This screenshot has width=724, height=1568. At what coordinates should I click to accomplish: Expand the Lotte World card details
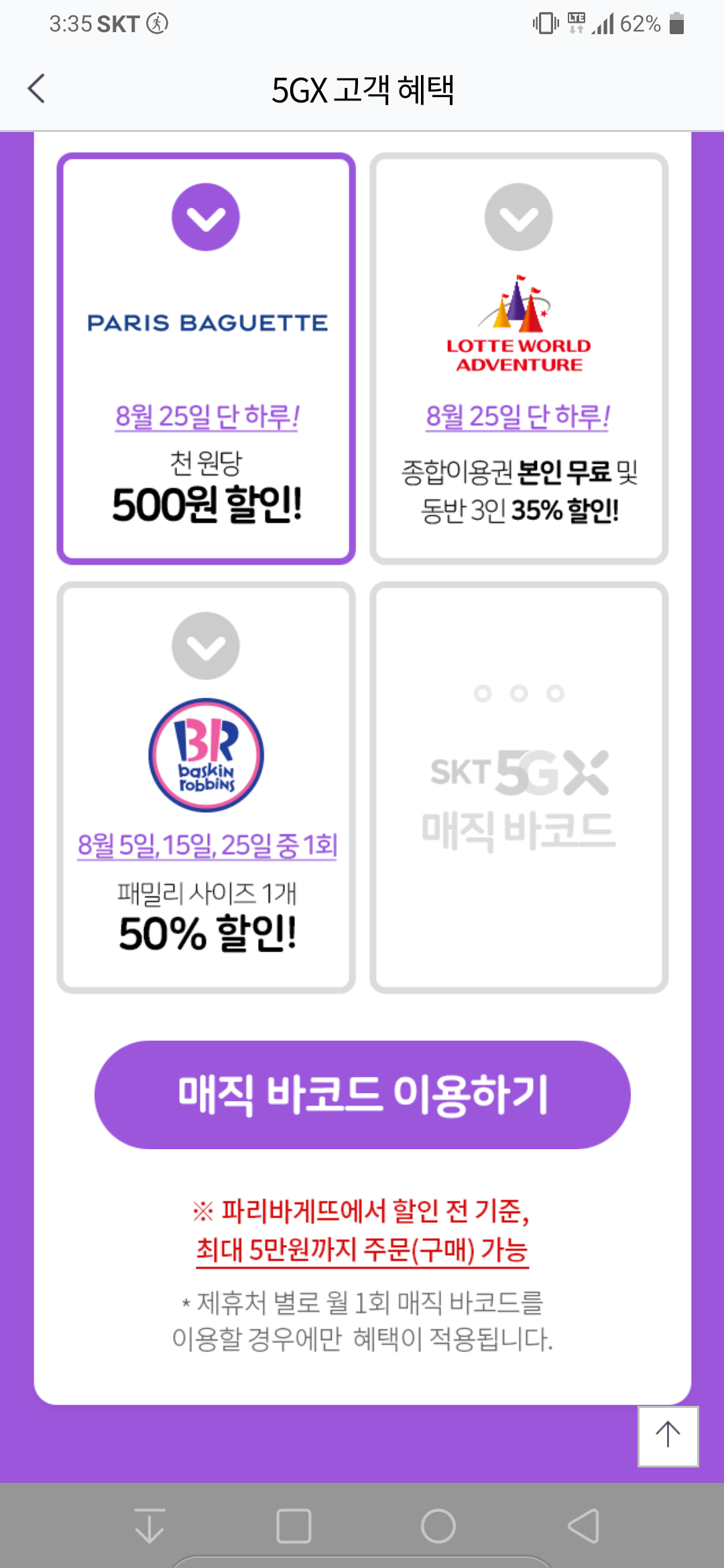click(x=518, y=216)
